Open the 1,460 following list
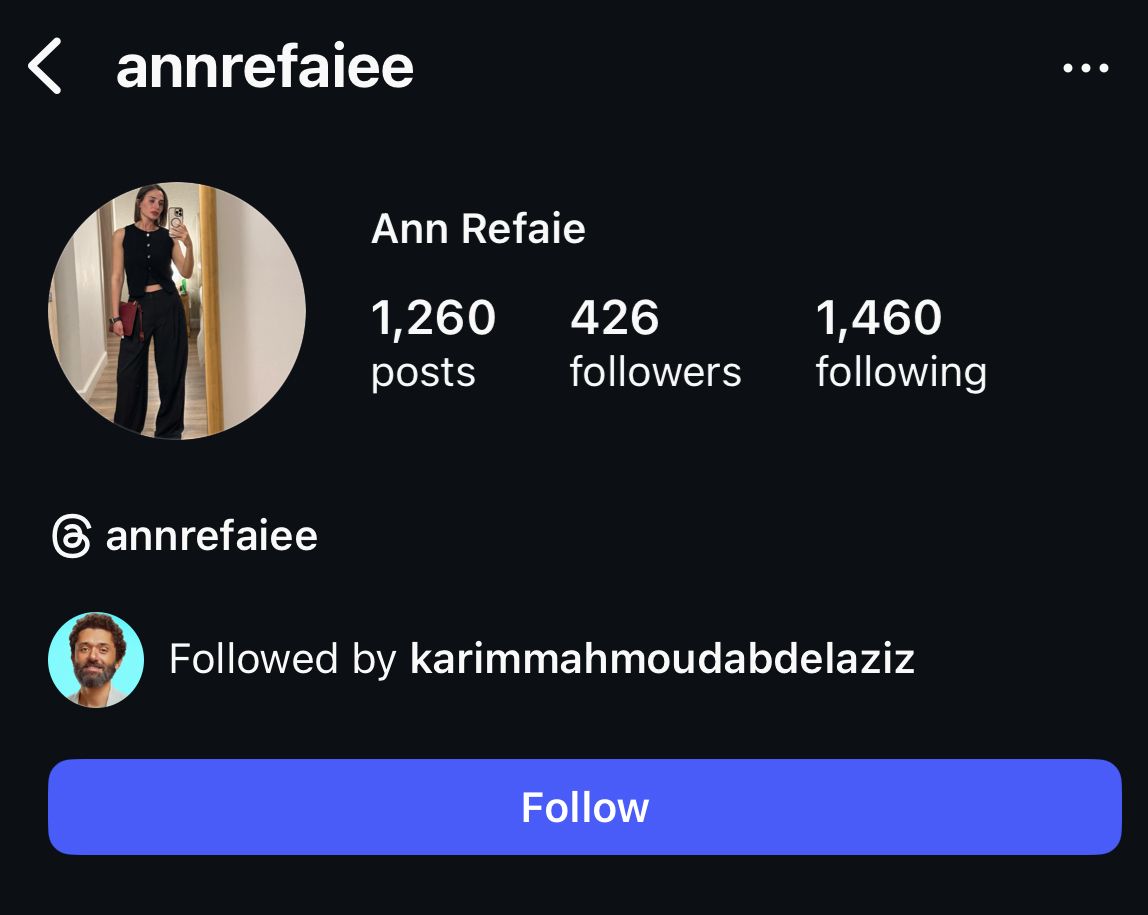Screen dimensions: 1148x915 pos(900,343)
